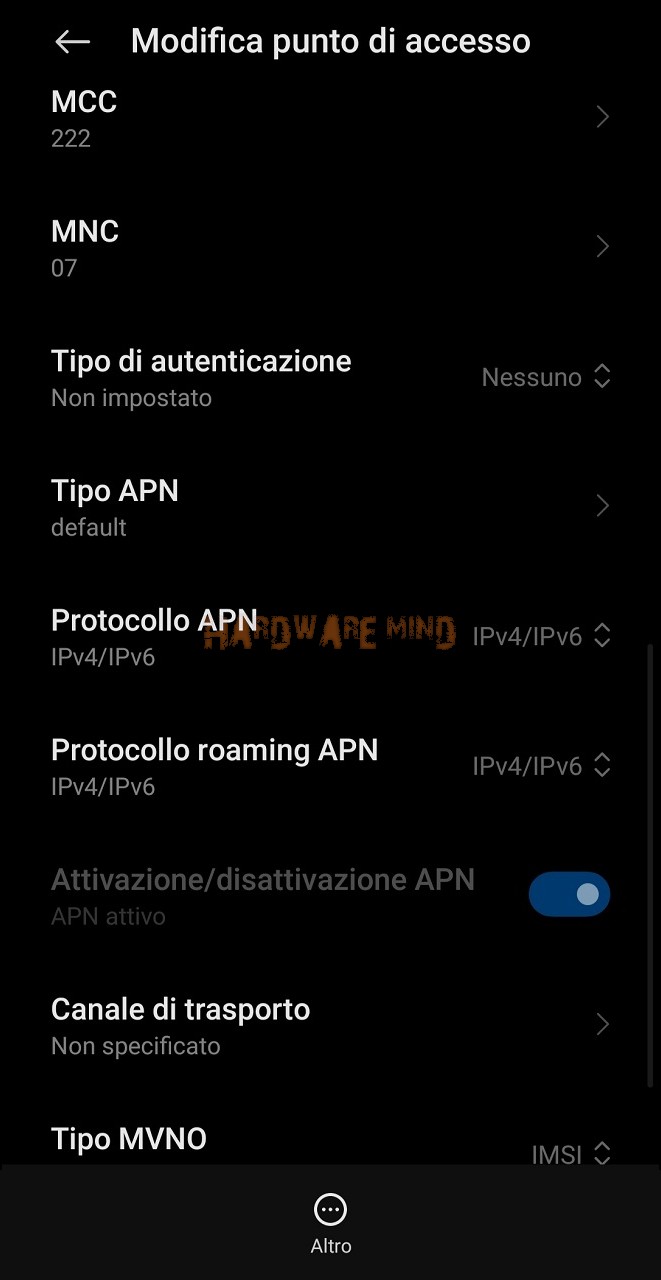Open Canale di trasporto setting
The image size is (661, 1280).
(x=330, y=1025)
